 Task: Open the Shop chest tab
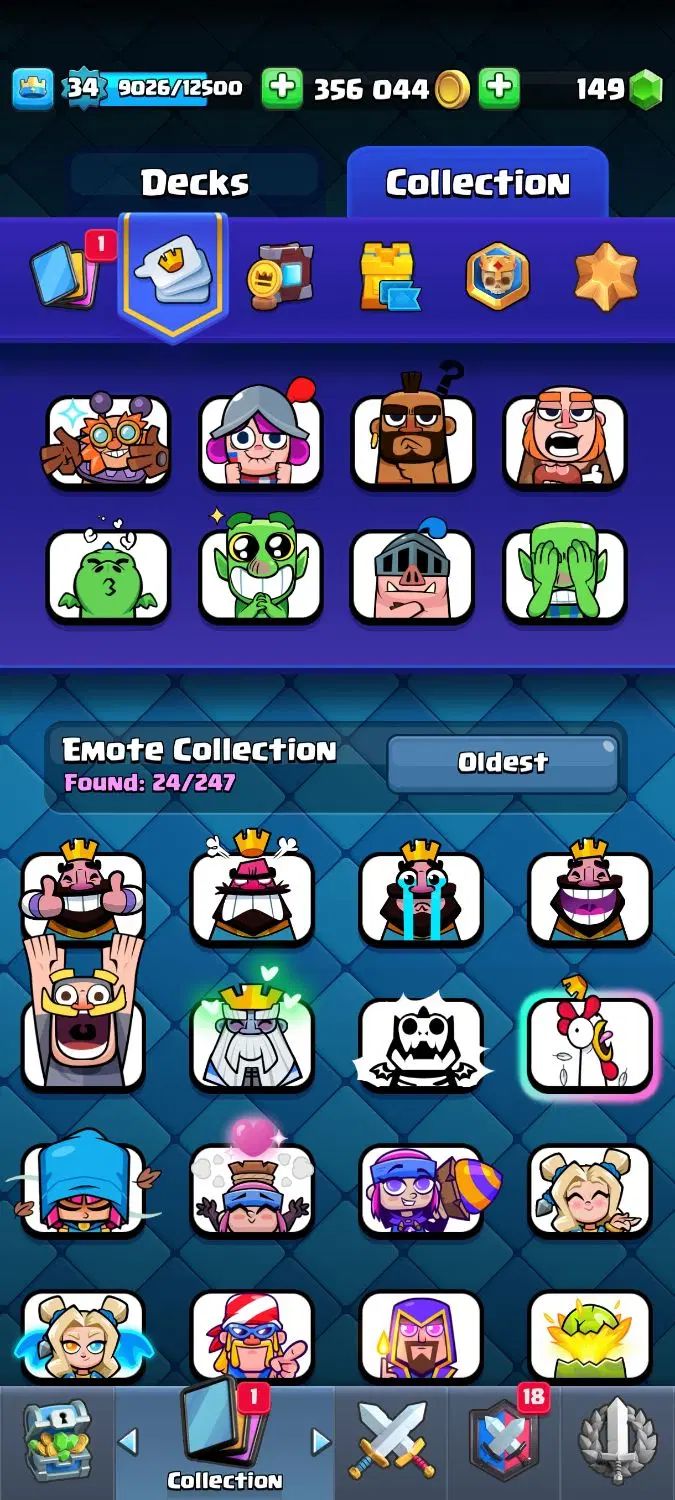(x=56, y=1441)
